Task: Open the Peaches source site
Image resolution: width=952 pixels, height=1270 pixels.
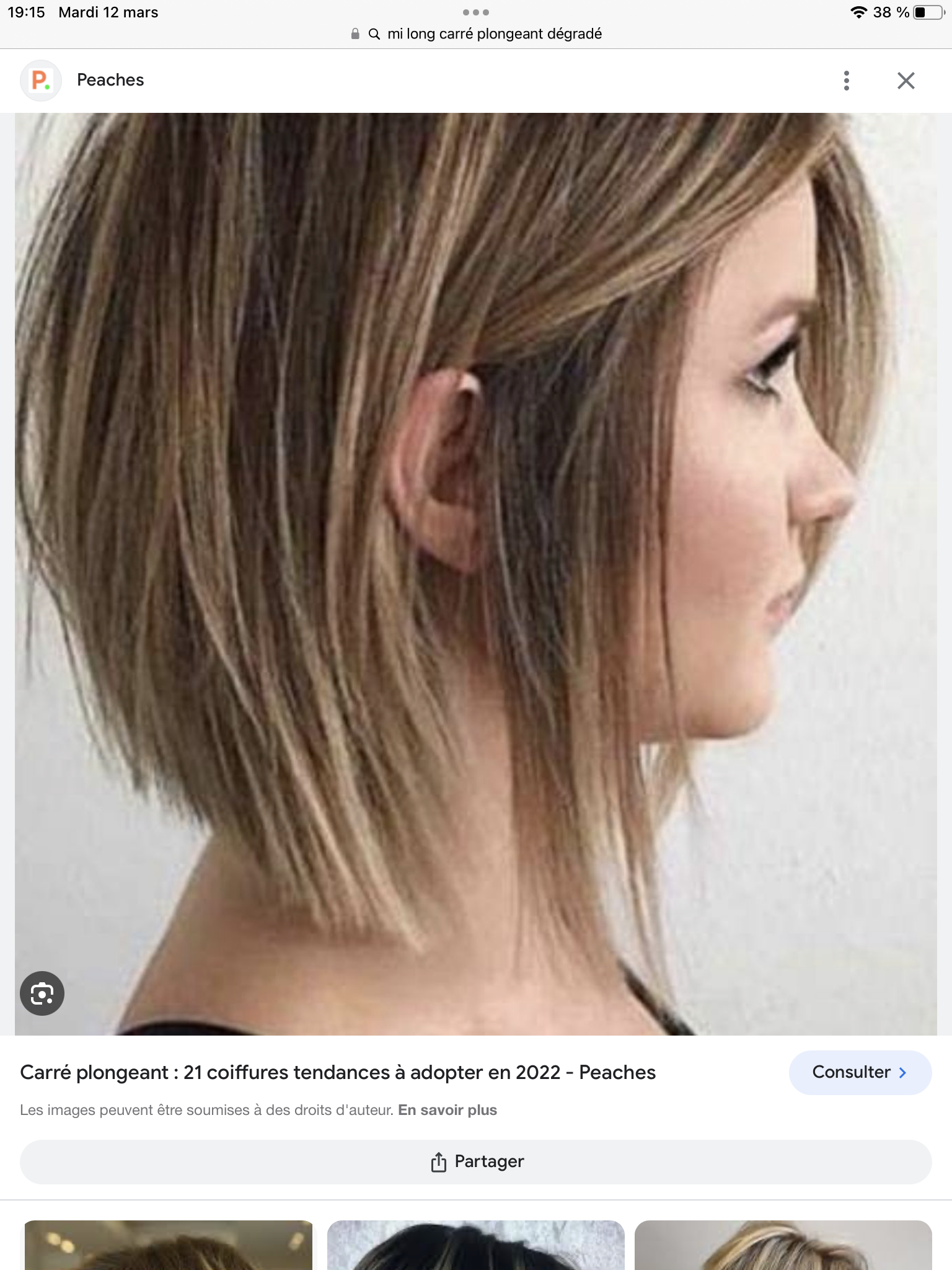Action: [x=110, y=80]
